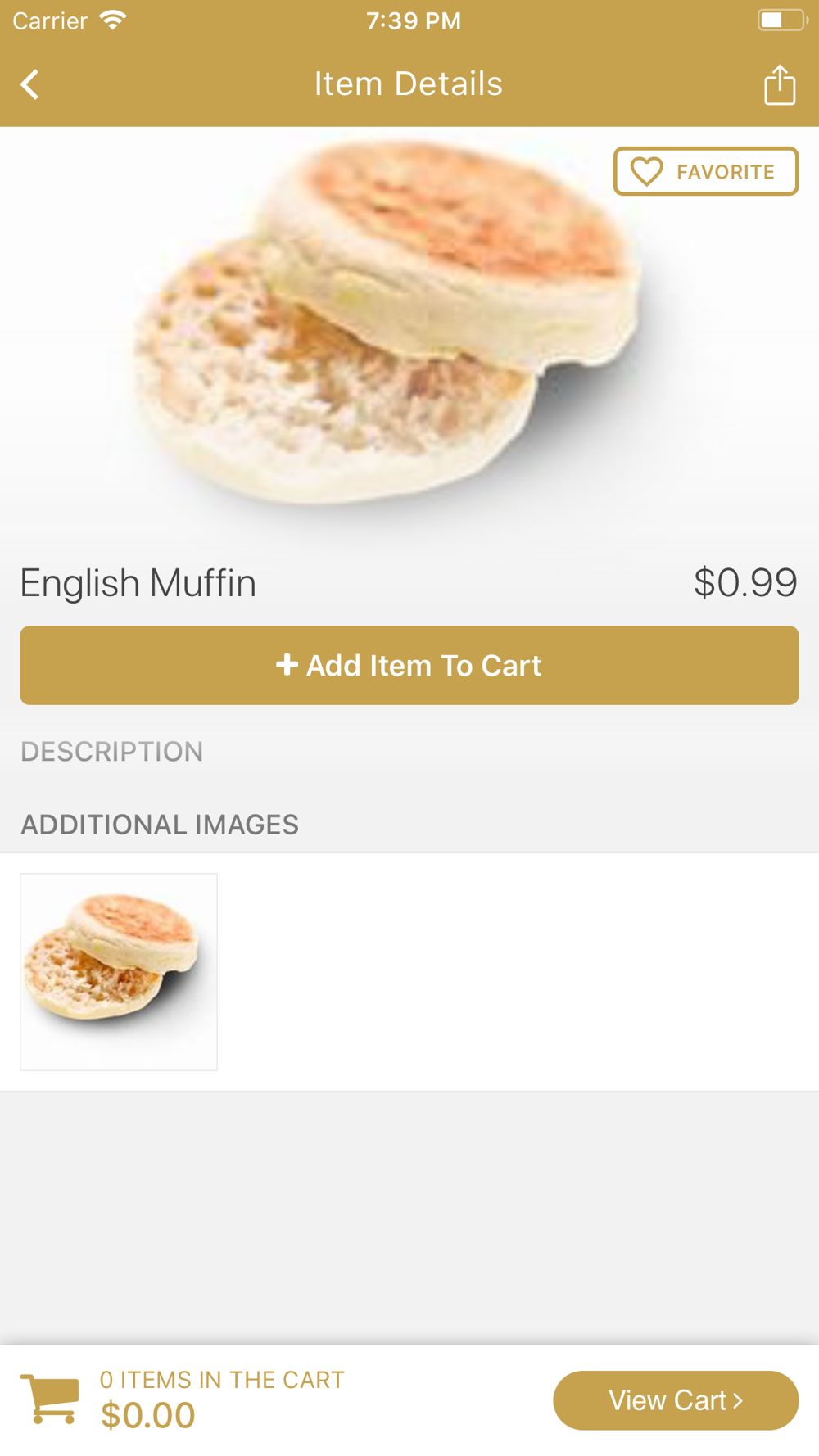This screenshot has width=819, height=1456.
Task: Mark English Muffin as favorite
Action: [x=706, y=171]
